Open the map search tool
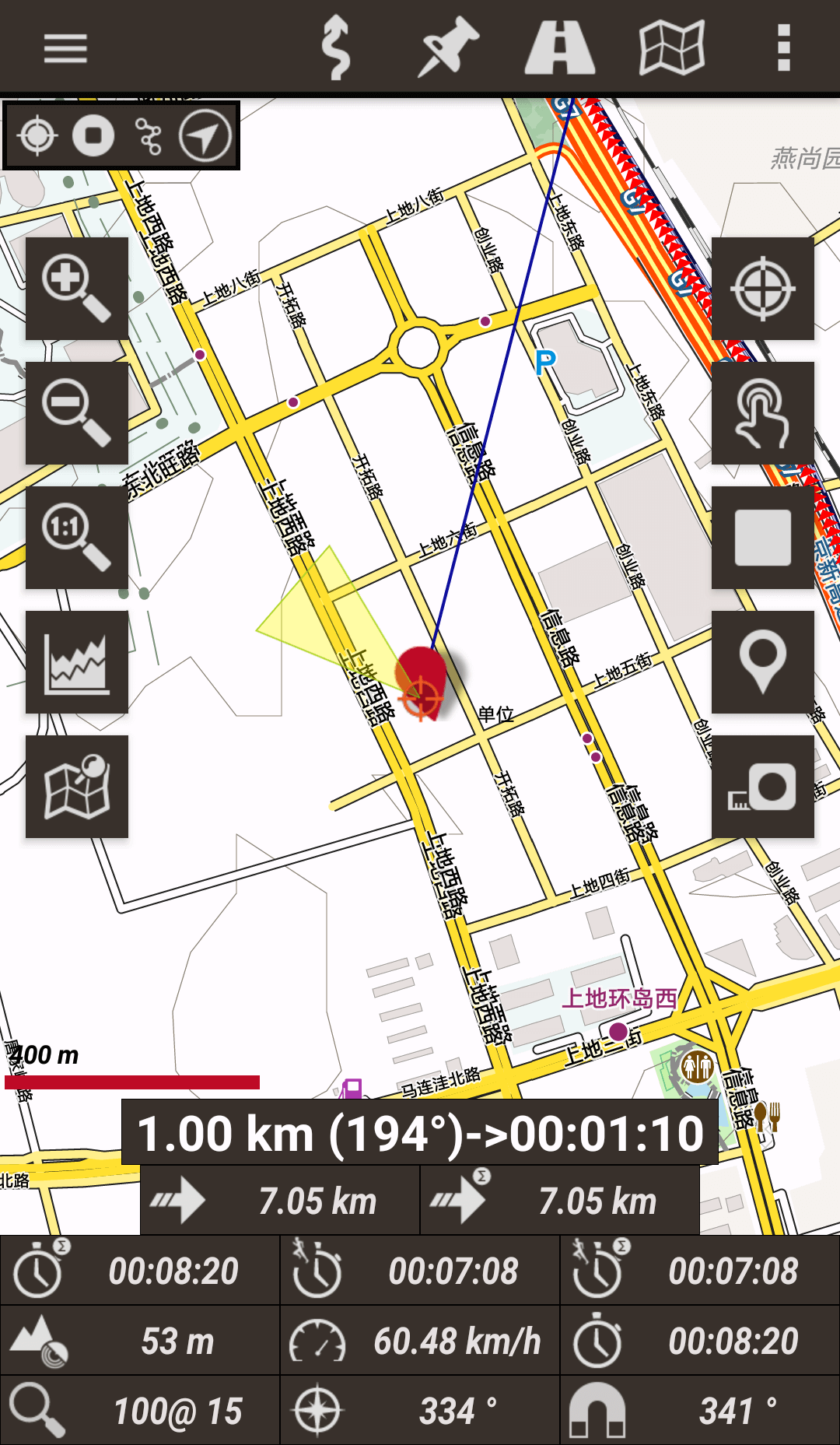This screenshot has width=840, height=1445. 76,787
